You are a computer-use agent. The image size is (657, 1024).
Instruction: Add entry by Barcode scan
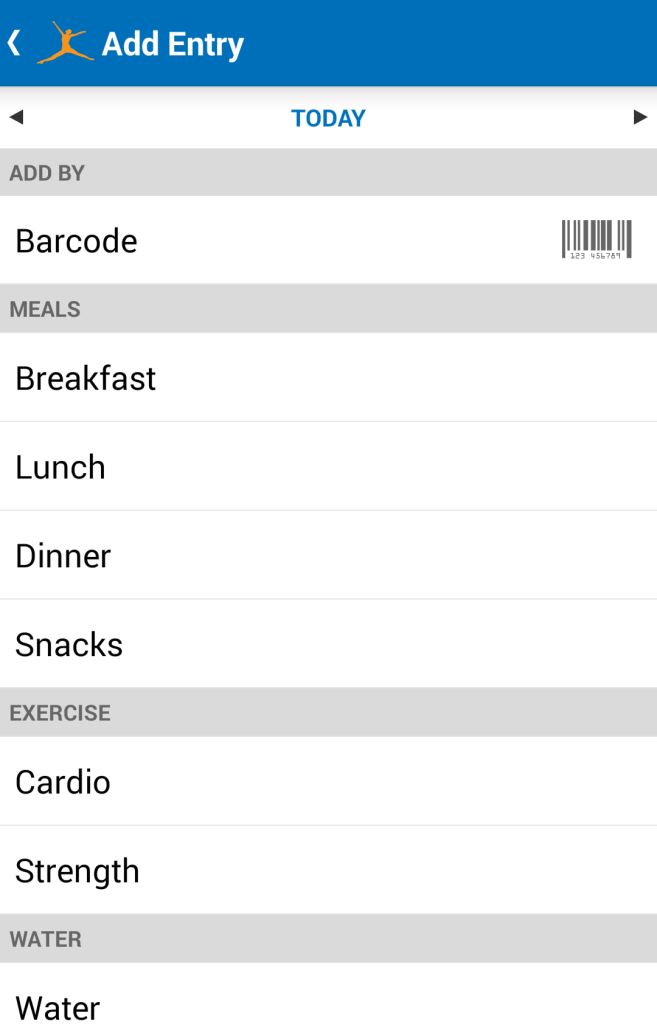click(x=328, y=241)
